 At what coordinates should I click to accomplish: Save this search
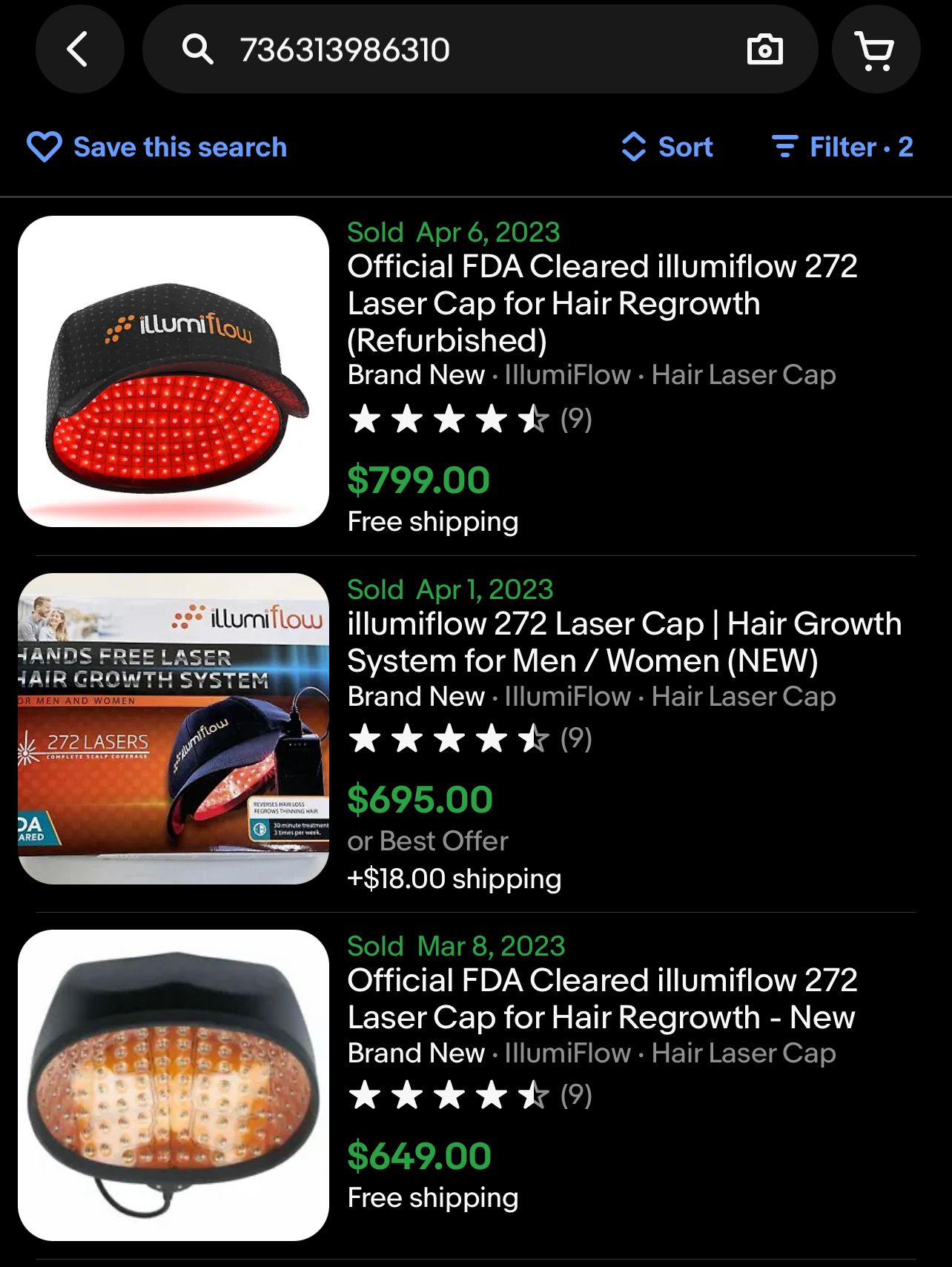tap(157, 147)
